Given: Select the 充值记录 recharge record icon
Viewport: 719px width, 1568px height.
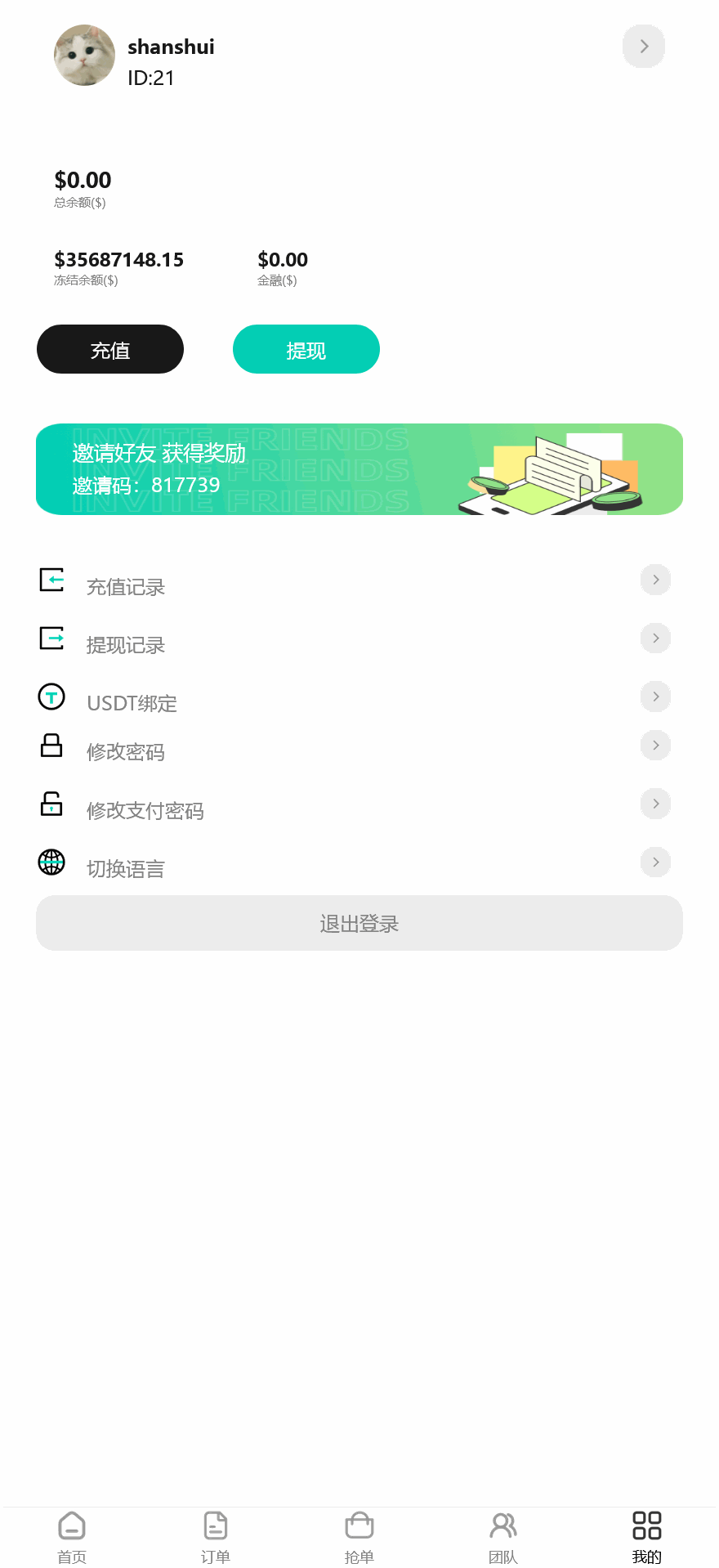Looking at the screenshot, I should point(51,580).
